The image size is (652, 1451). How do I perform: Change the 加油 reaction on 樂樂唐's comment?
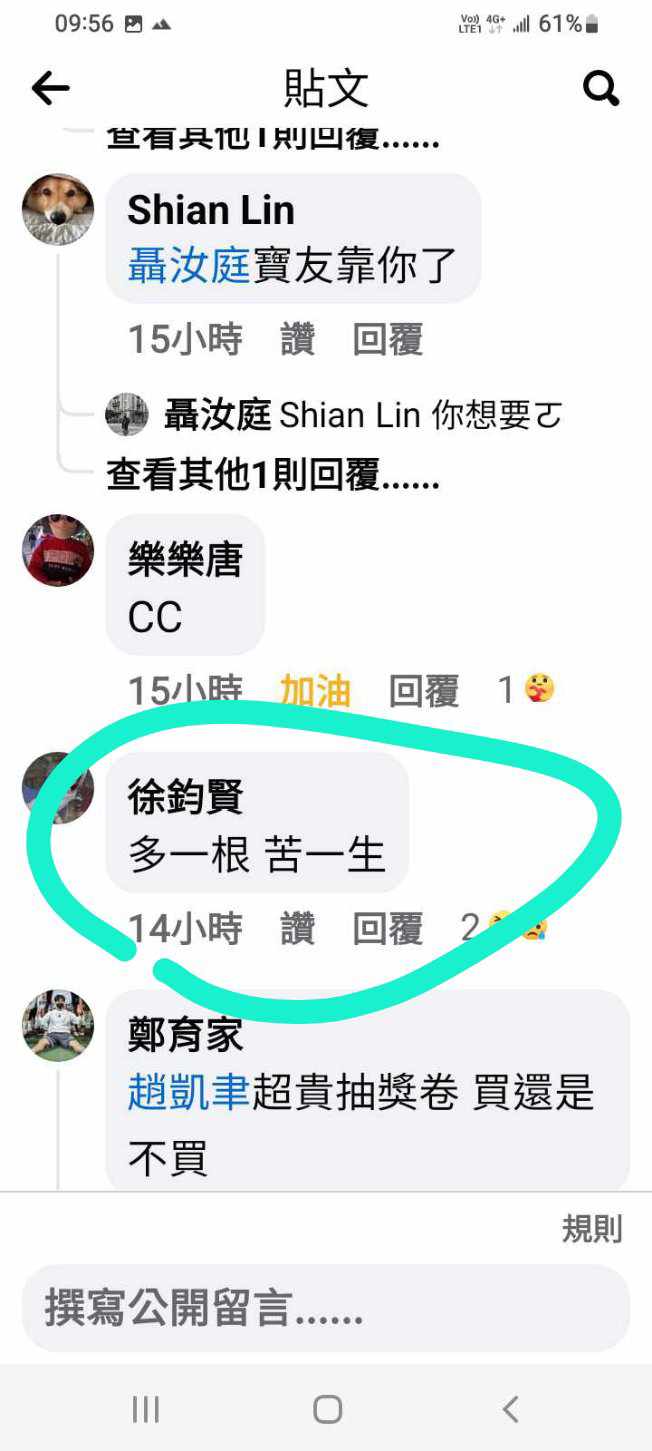click(x=315, y=690)
